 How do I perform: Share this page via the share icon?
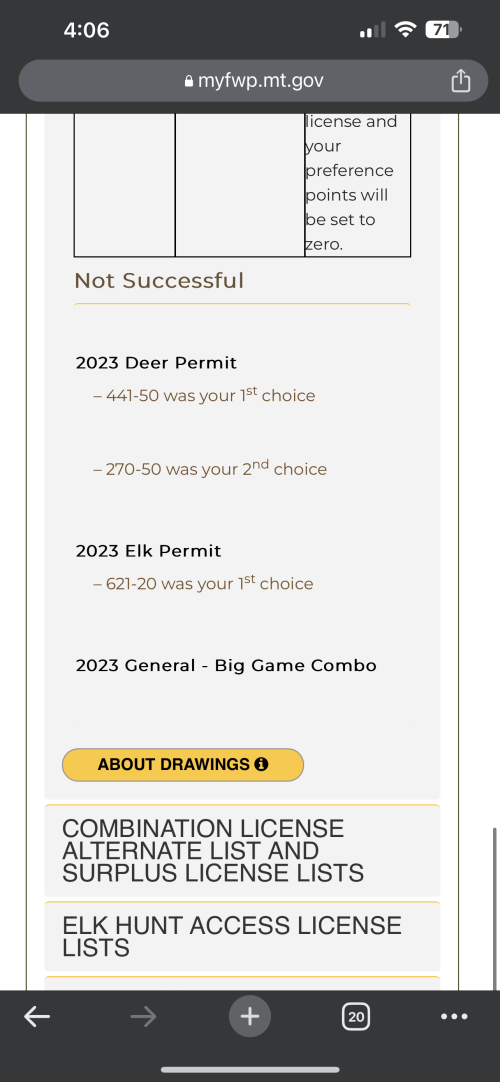[x=460, y=81]
